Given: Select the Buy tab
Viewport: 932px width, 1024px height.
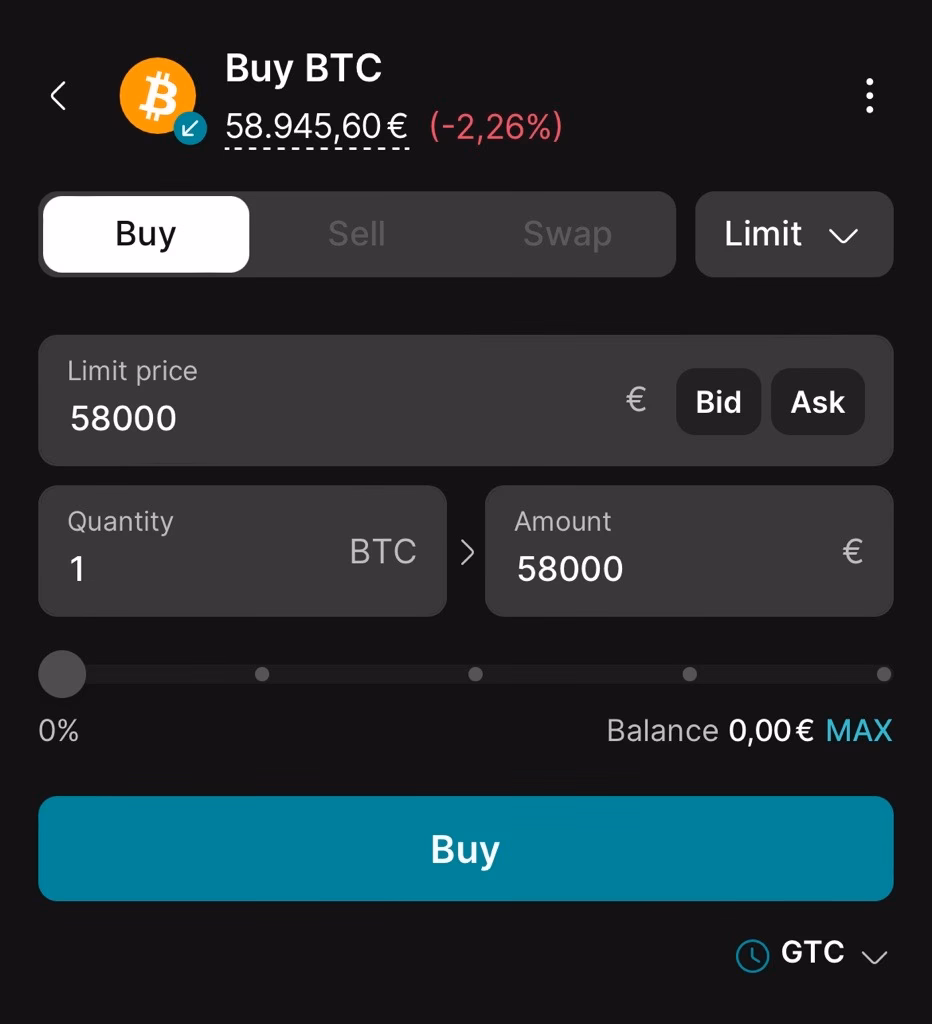Looking at the screenshot, I should (x=144, y=234).
